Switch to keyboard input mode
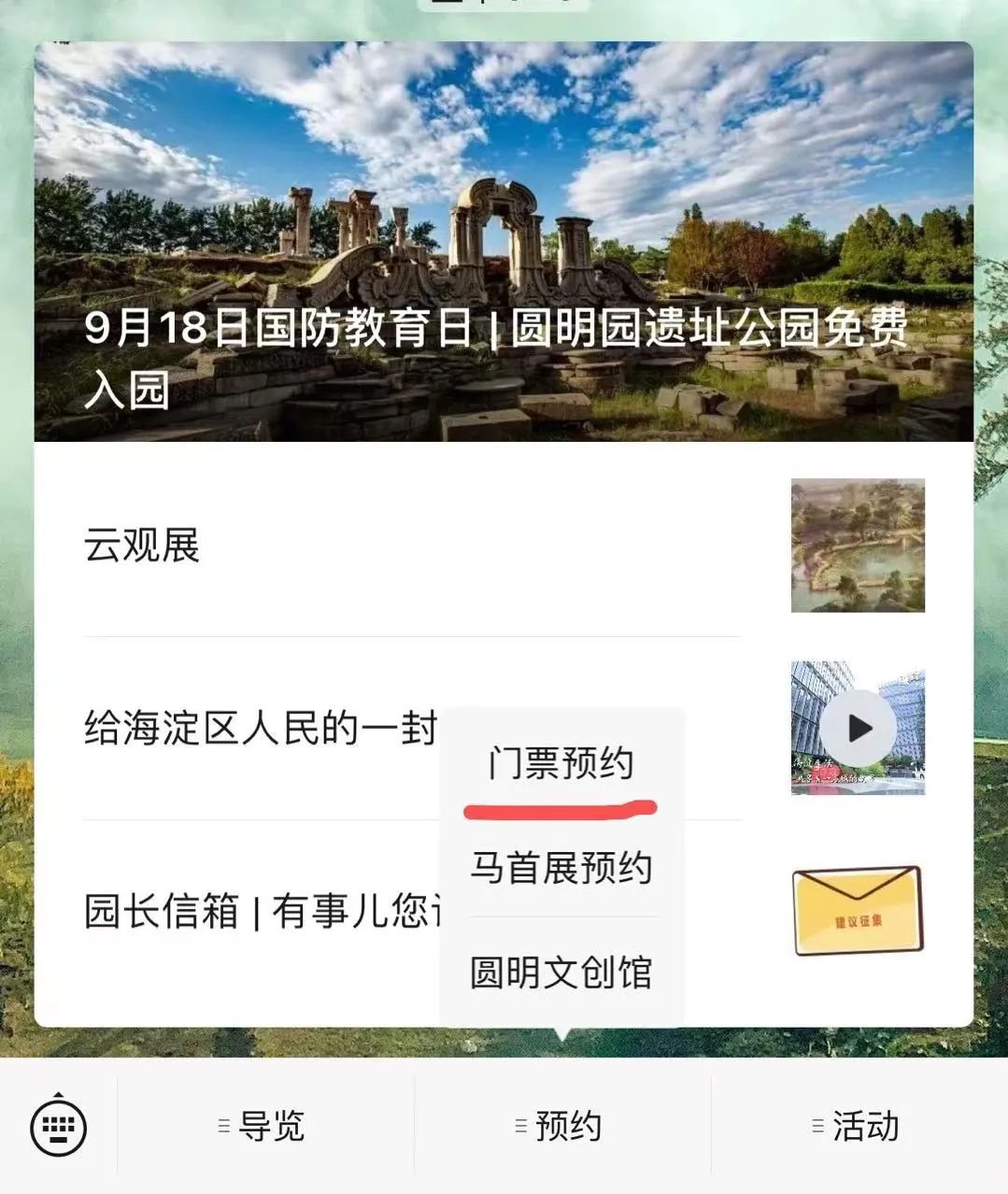 coord(59,1127)
